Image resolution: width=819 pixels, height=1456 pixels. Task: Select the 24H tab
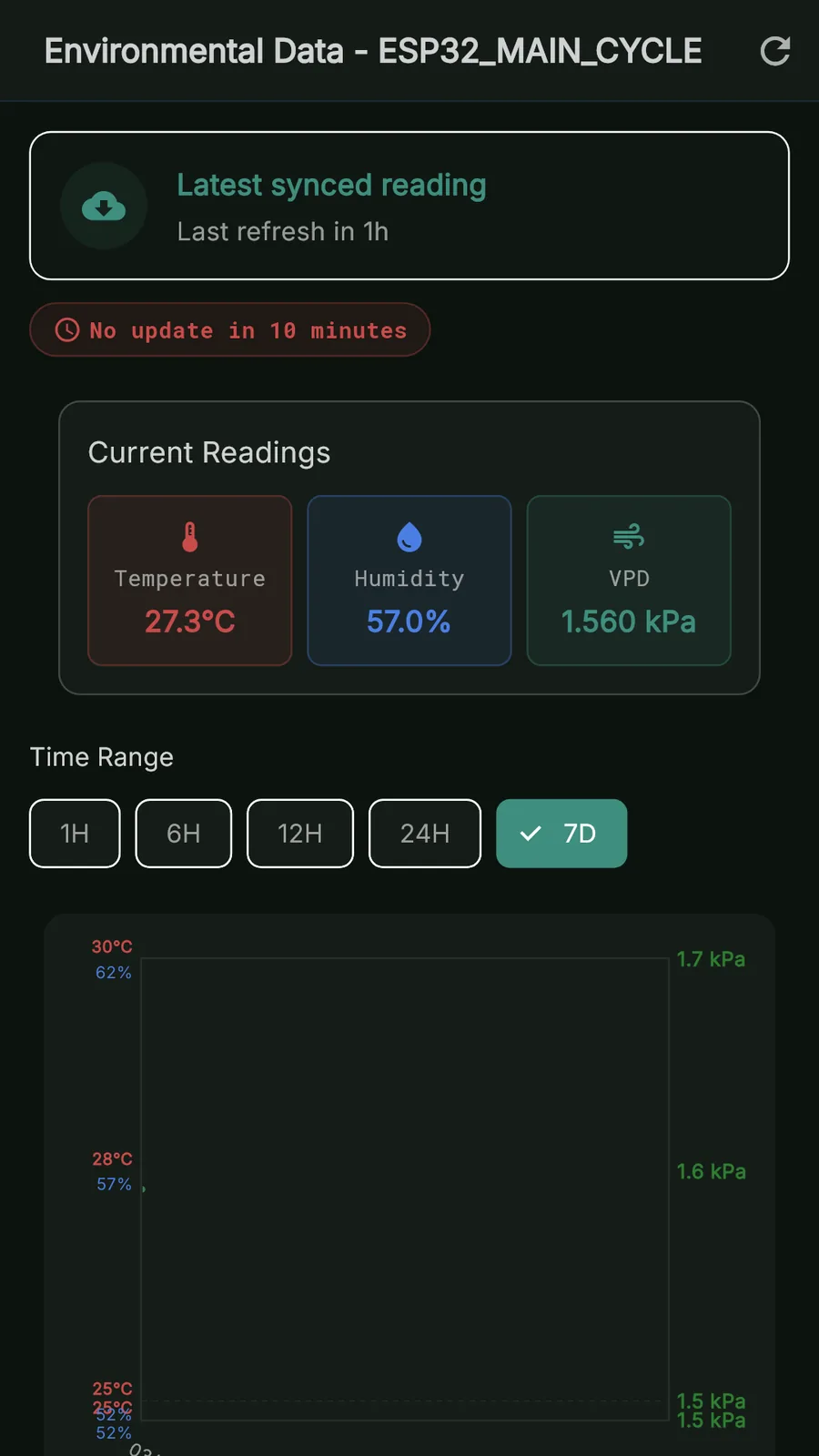424,833
